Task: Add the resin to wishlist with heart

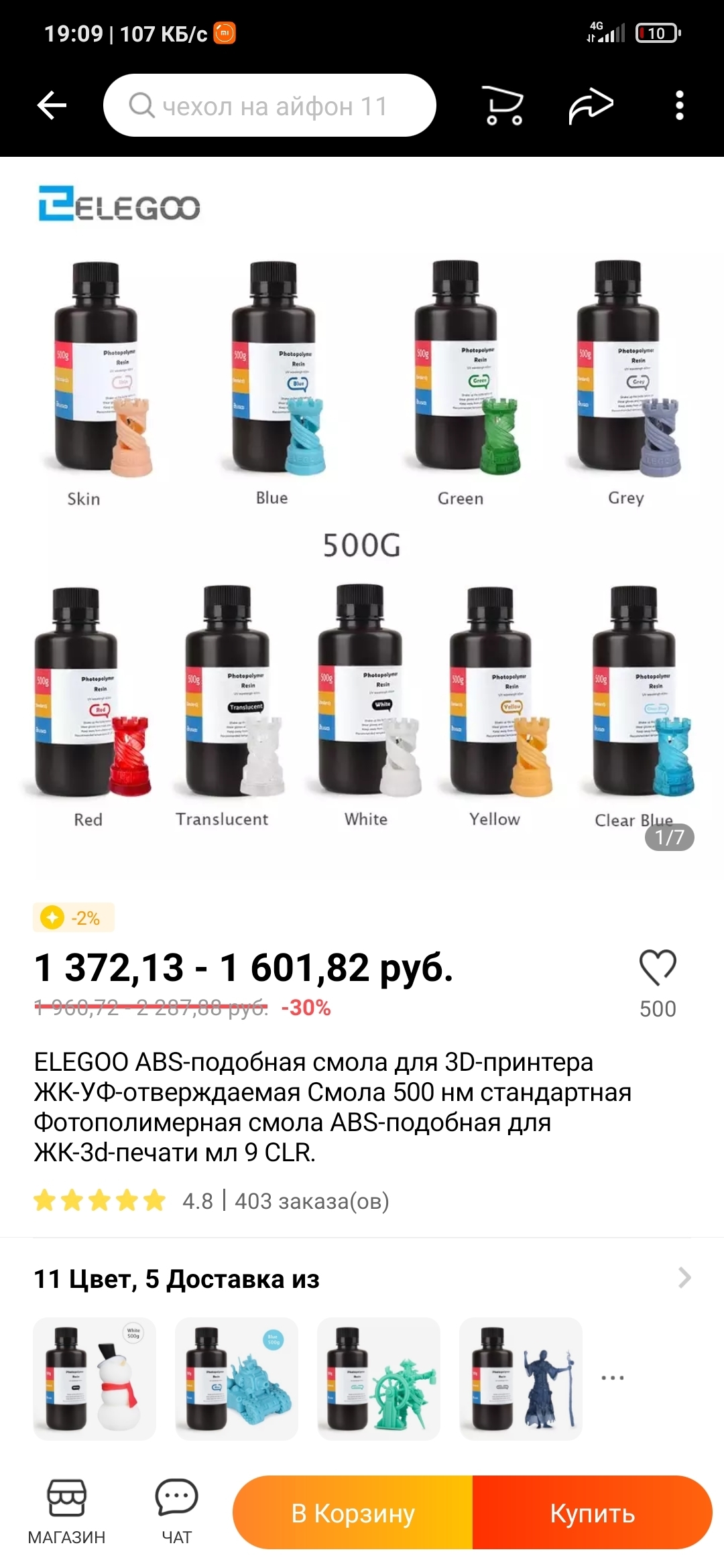Action: click(x=658, y=968)
